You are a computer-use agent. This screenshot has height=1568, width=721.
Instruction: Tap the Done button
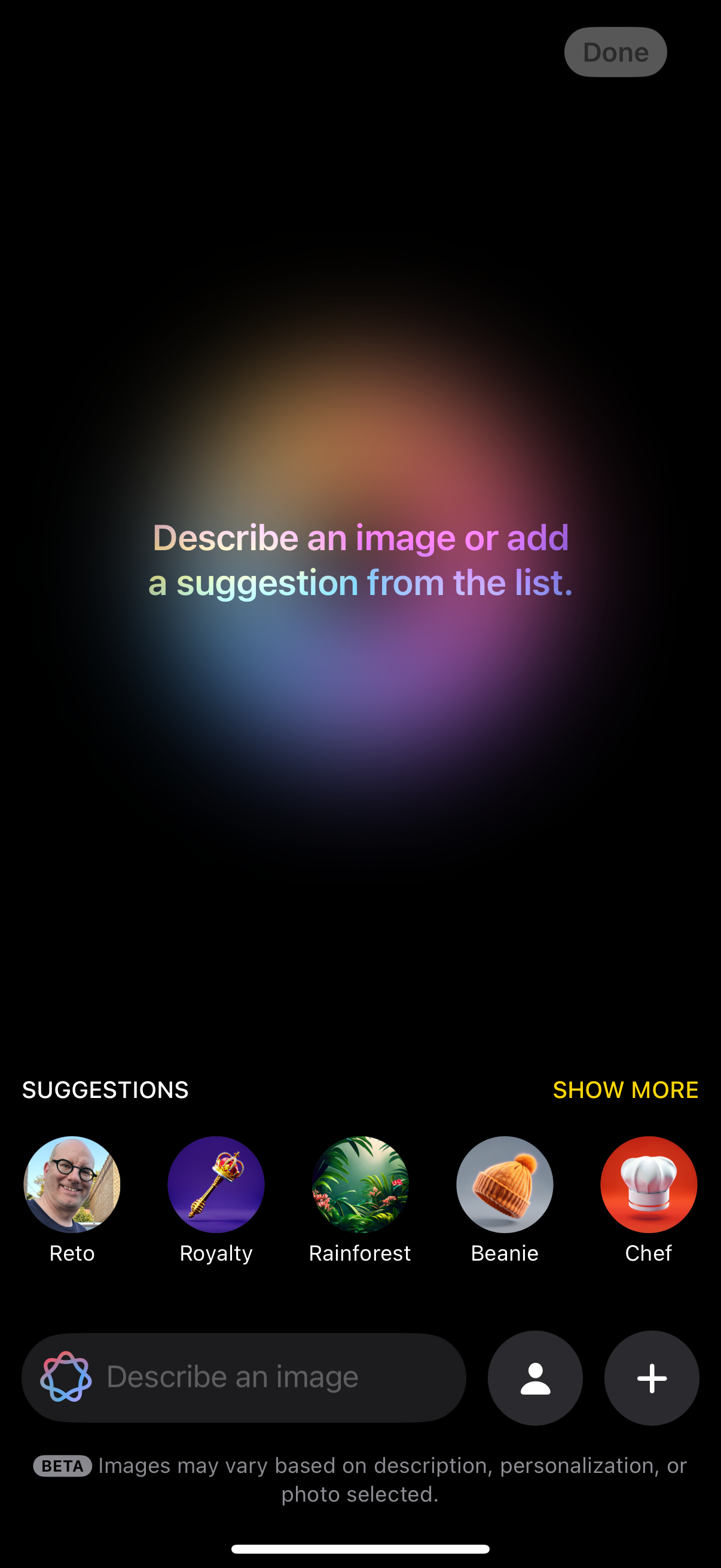click(x=615, y=53)
